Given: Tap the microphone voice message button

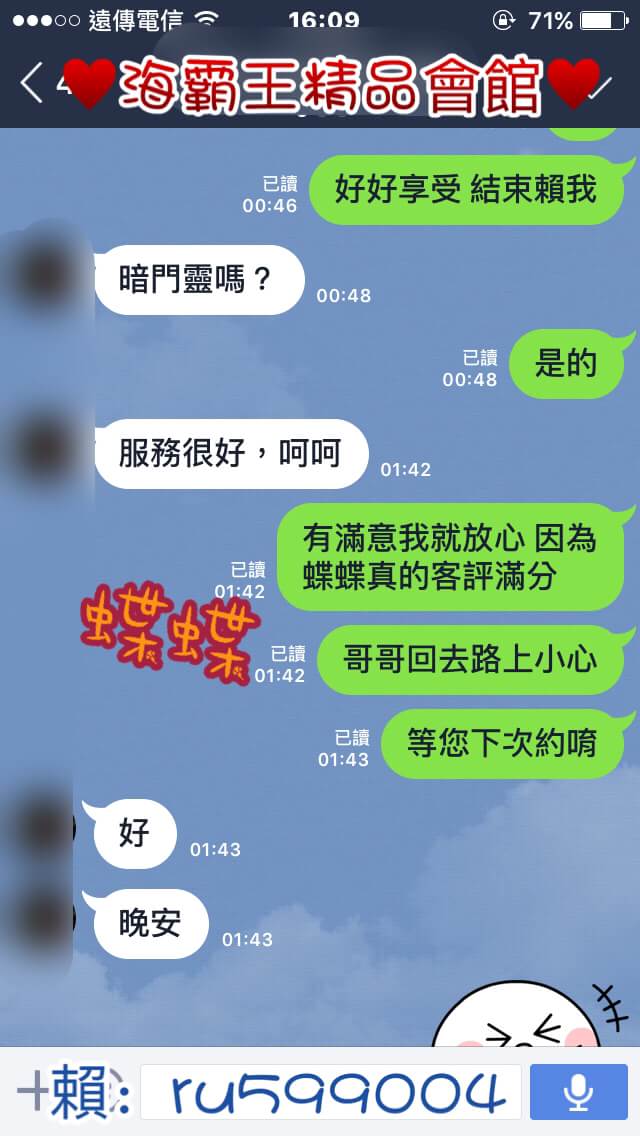Looking at the screenshot, I should pyautogui.click(x=577, y=1092).
